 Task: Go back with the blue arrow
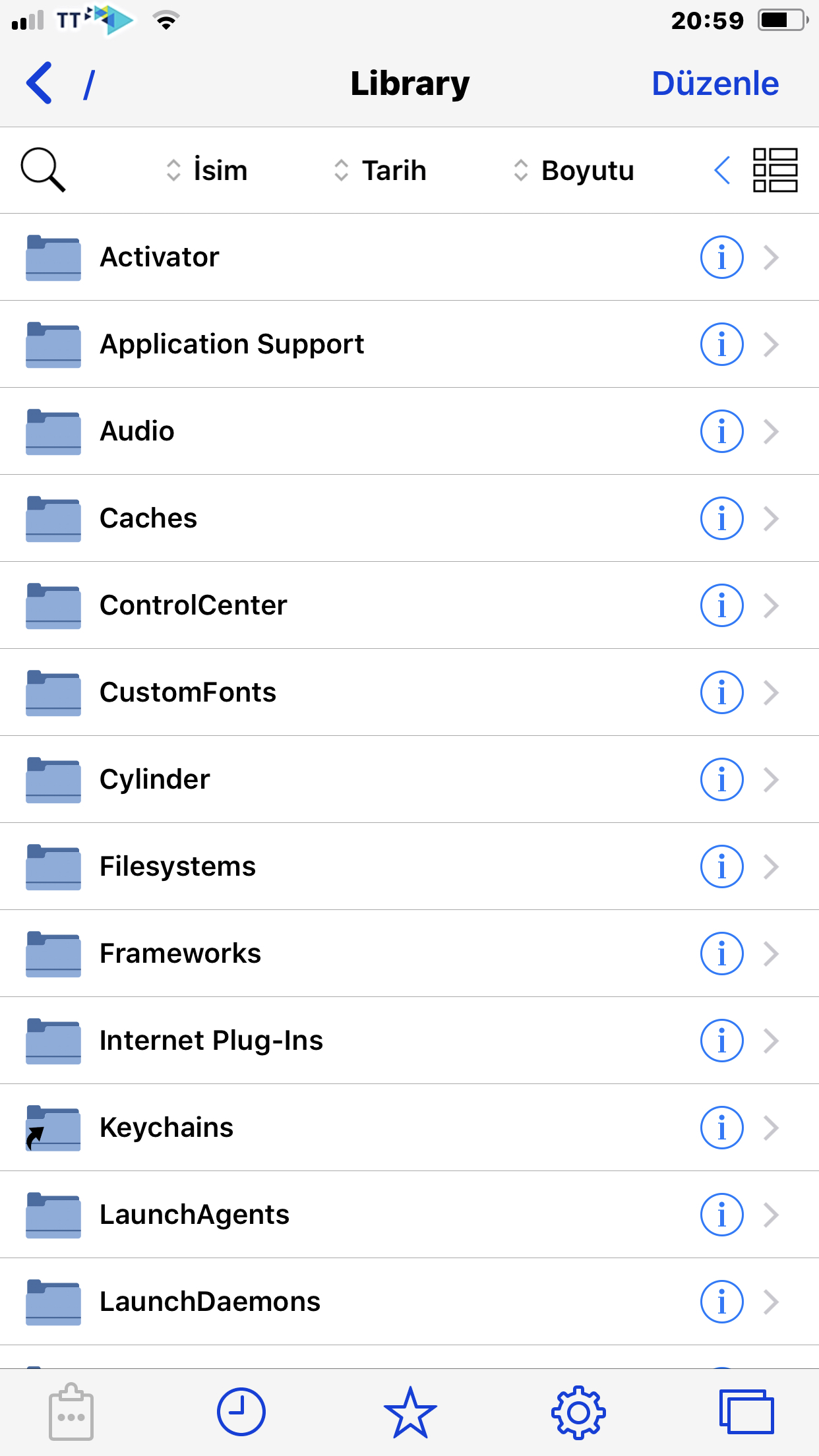39,83
